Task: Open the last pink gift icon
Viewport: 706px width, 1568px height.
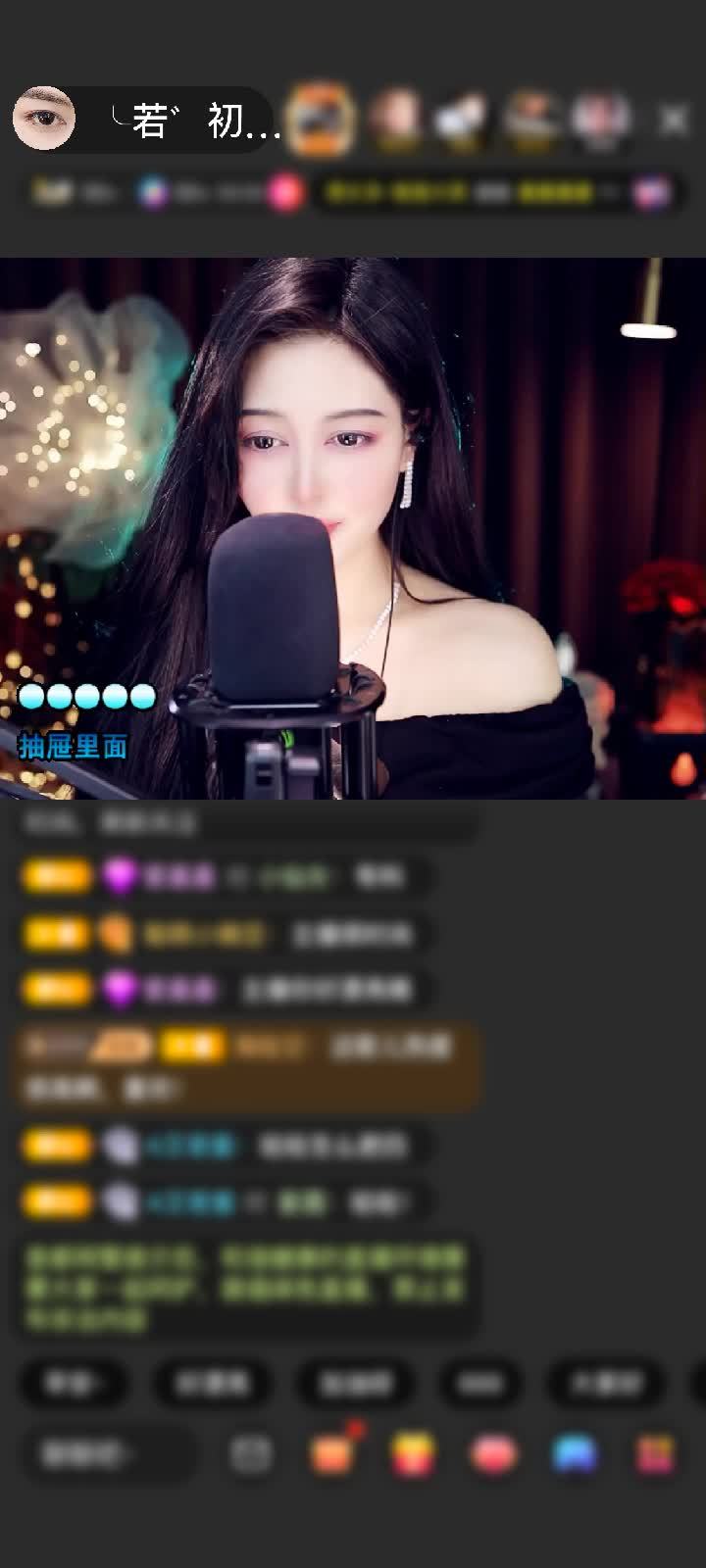Action: tap(655, 1453)
